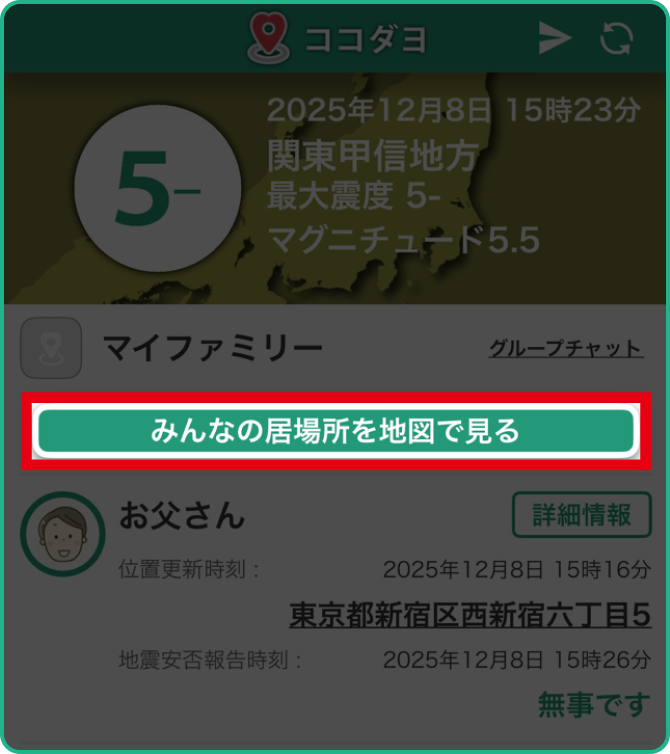Viewport: 670px width, 754px height.
Task: Refresh the location data
Action: 617,39
